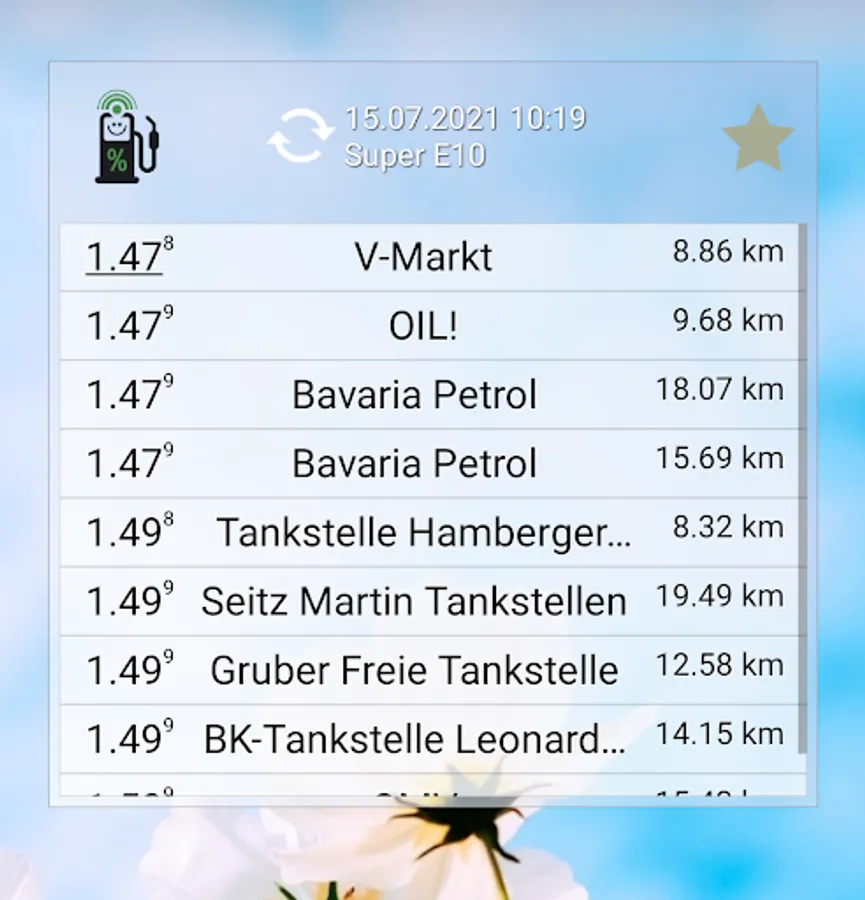Open the BK-Tankstelle Leonard entry
865x900 pixels.
414,739
